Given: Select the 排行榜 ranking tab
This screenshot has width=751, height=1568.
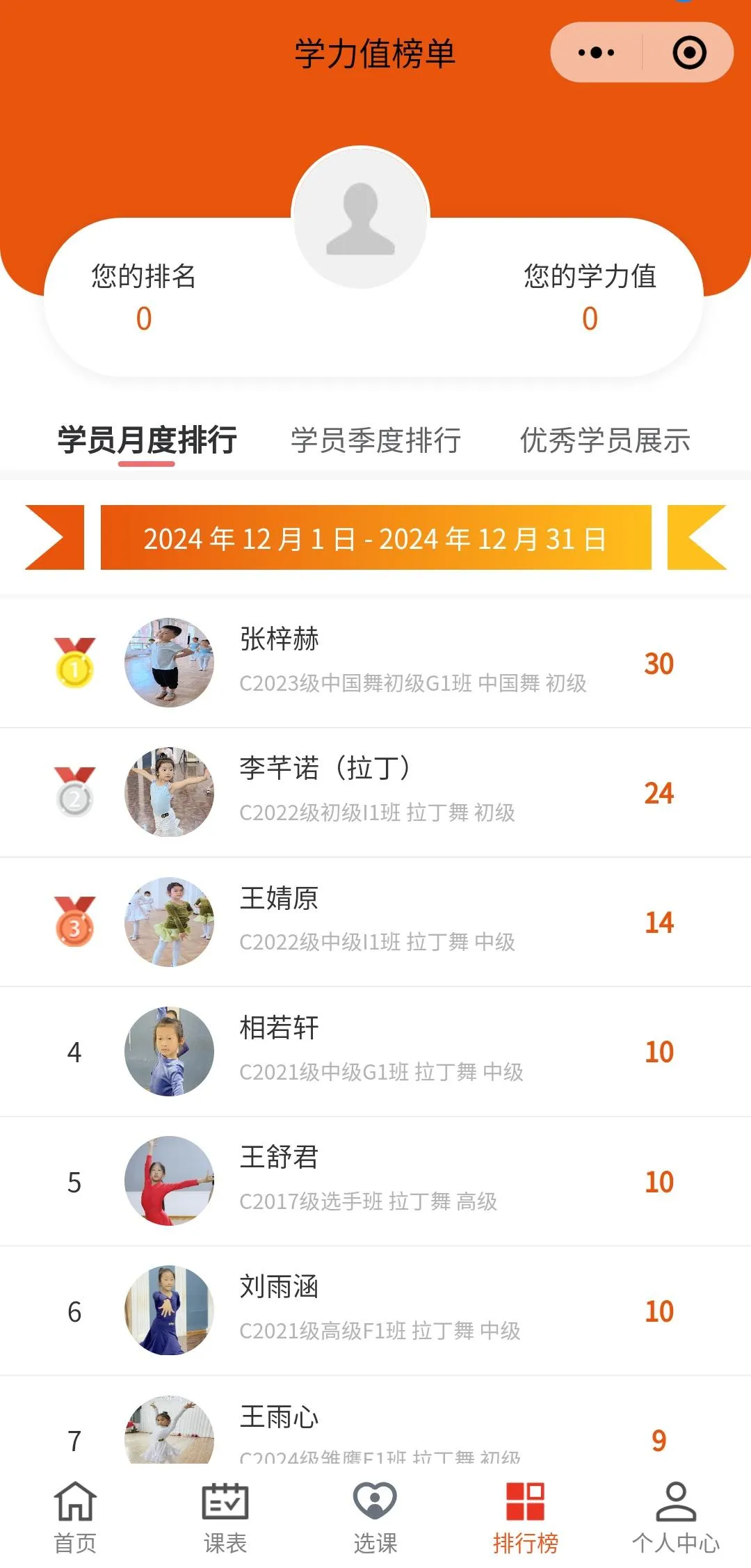Looking at the screenshot, I should (526, 1518).
